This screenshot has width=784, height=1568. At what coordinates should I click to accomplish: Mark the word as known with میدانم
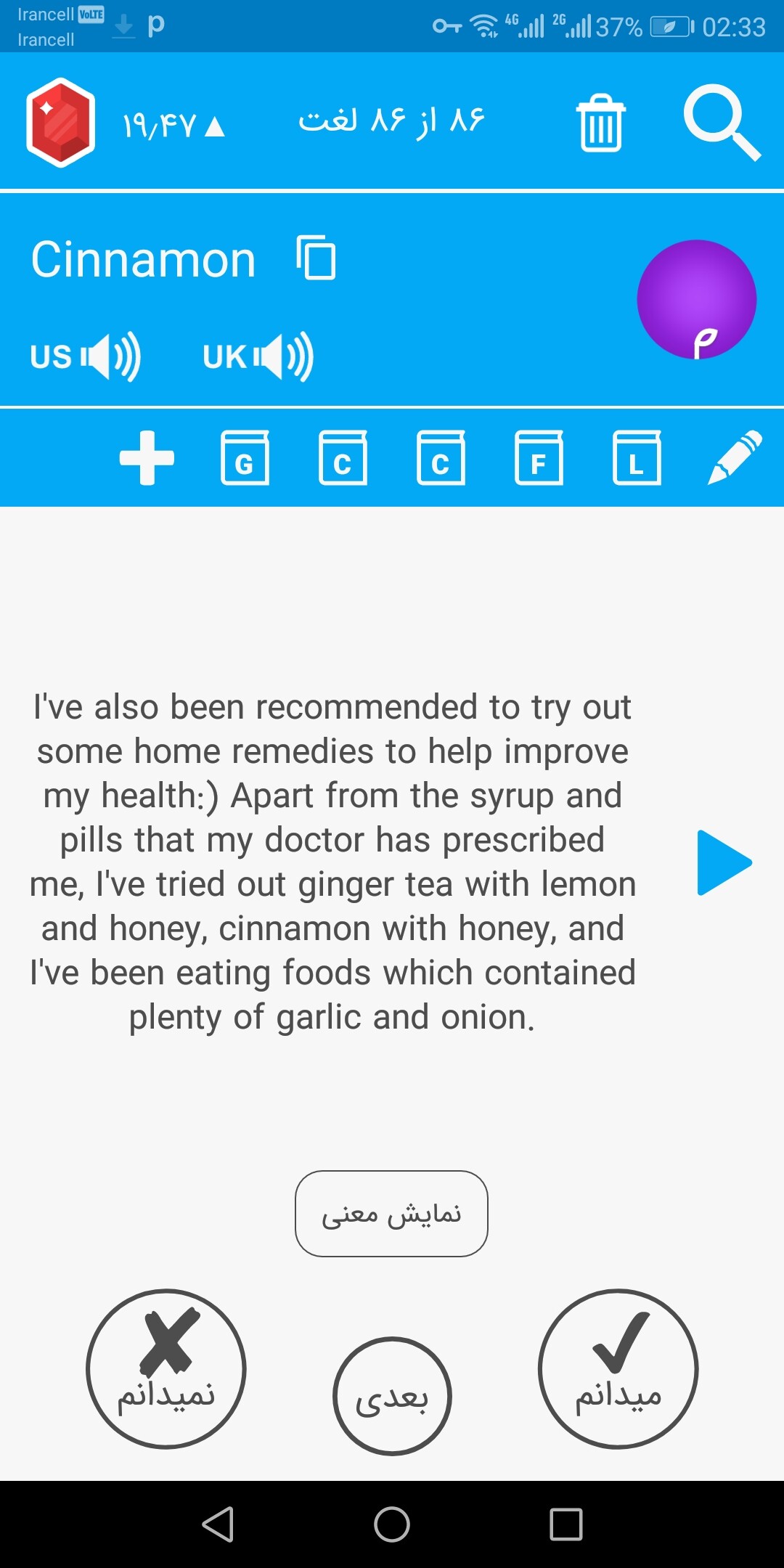click(x=618, y=1368)
